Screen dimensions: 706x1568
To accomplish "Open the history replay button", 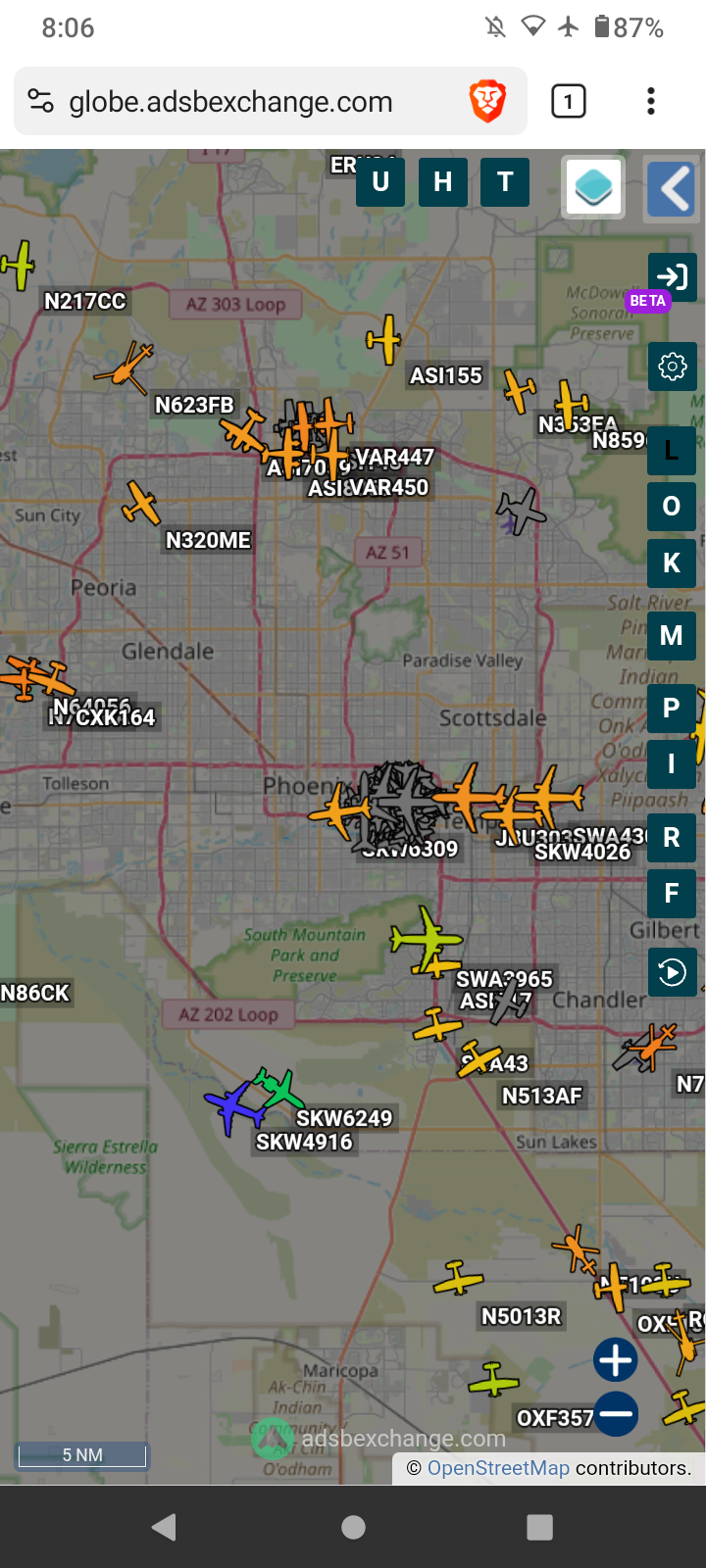I will [x=673, y=972].
